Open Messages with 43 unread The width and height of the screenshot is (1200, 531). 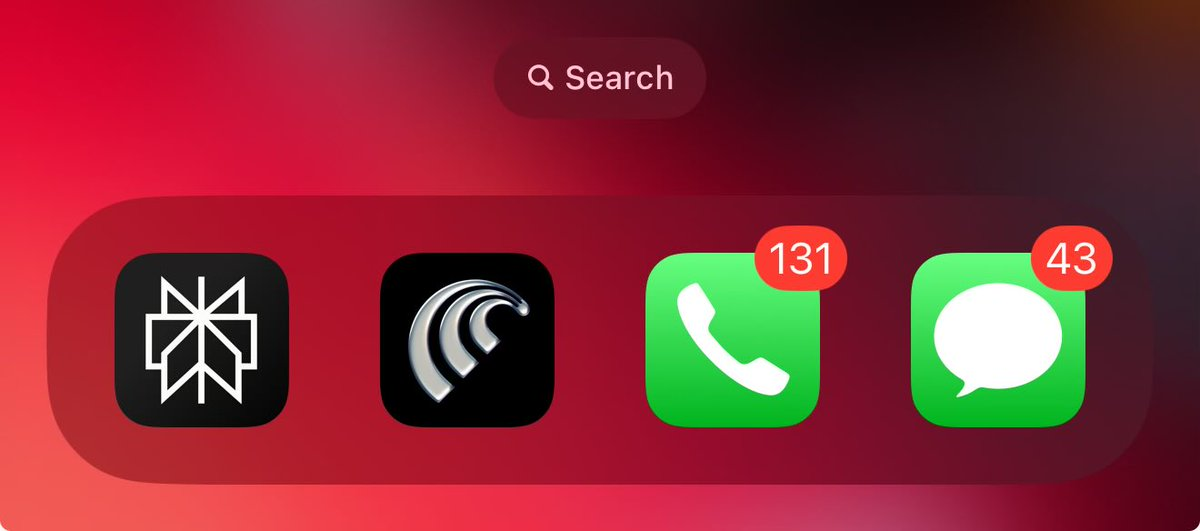997,340
